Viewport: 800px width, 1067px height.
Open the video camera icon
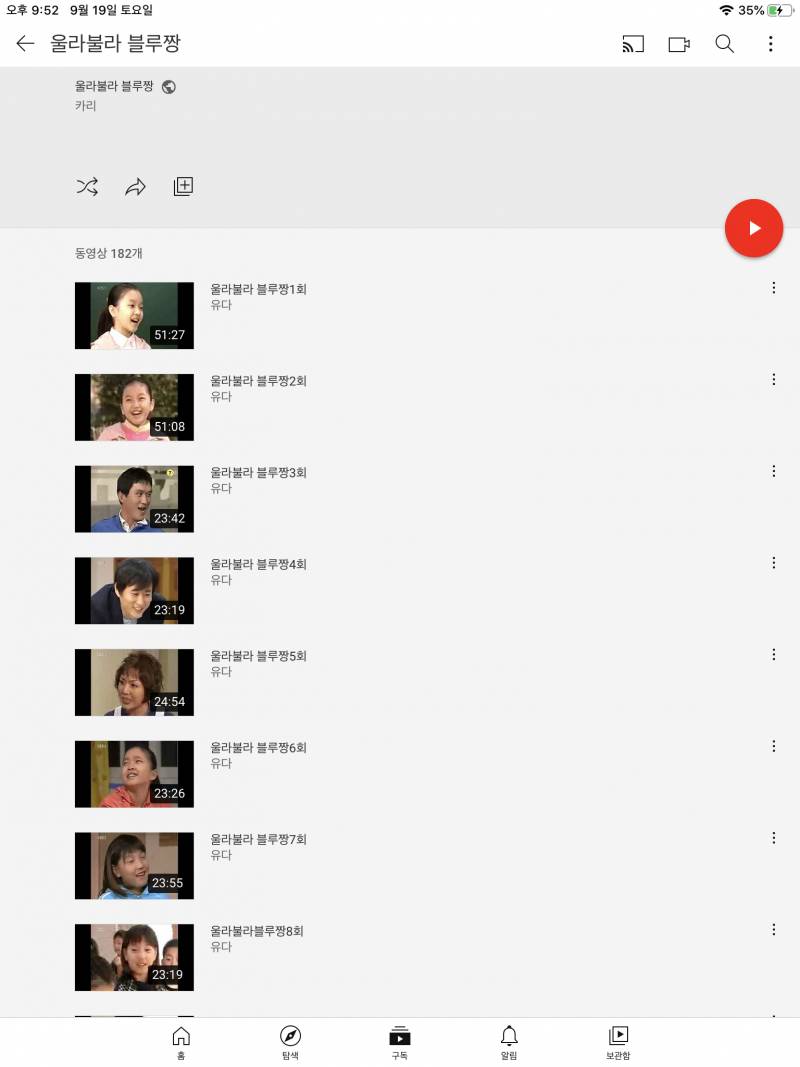coord(679,44)
